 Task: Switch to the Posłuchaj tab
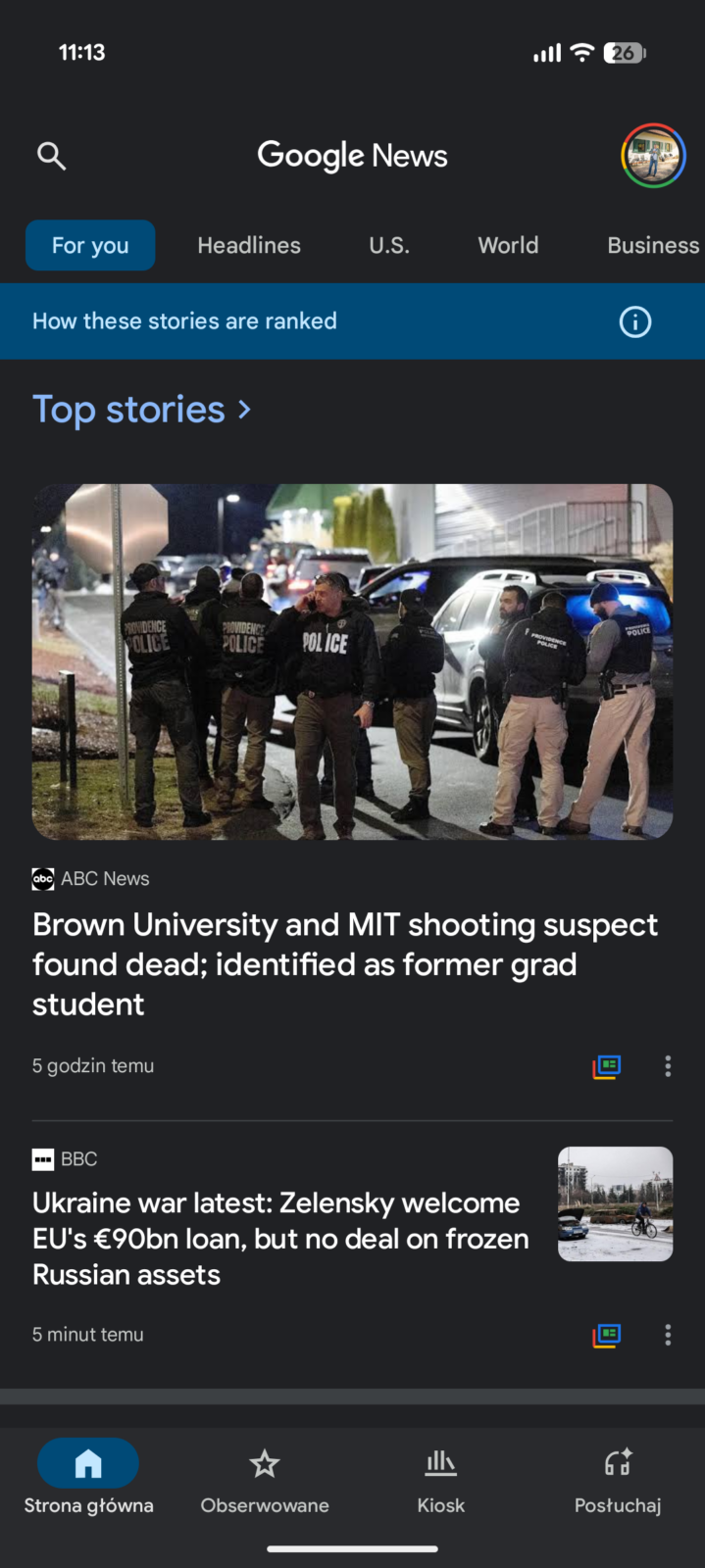[x=618, y=1477]
